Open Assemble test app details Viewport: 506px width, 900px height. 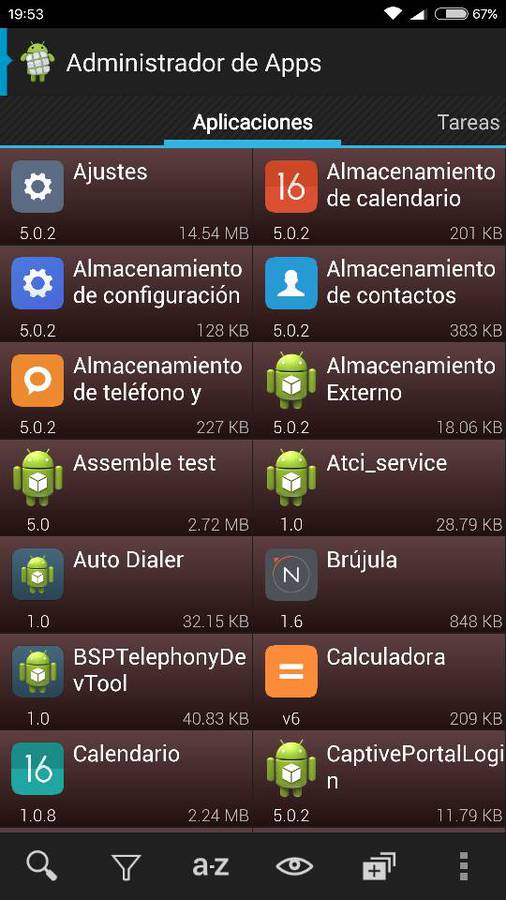pyautogui.click(x=126, y=488)
